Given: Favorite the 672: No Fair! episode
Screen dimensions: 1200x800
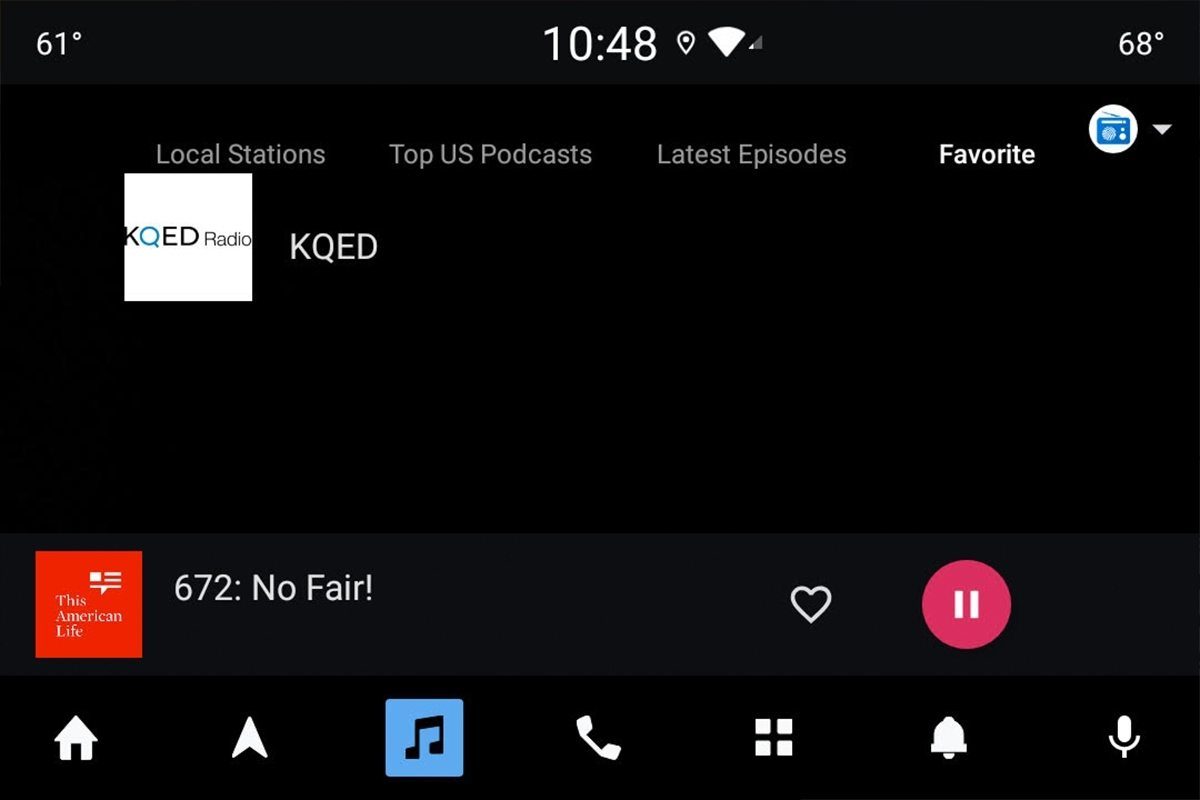Looking at the screenshot, I should (810, 604).
